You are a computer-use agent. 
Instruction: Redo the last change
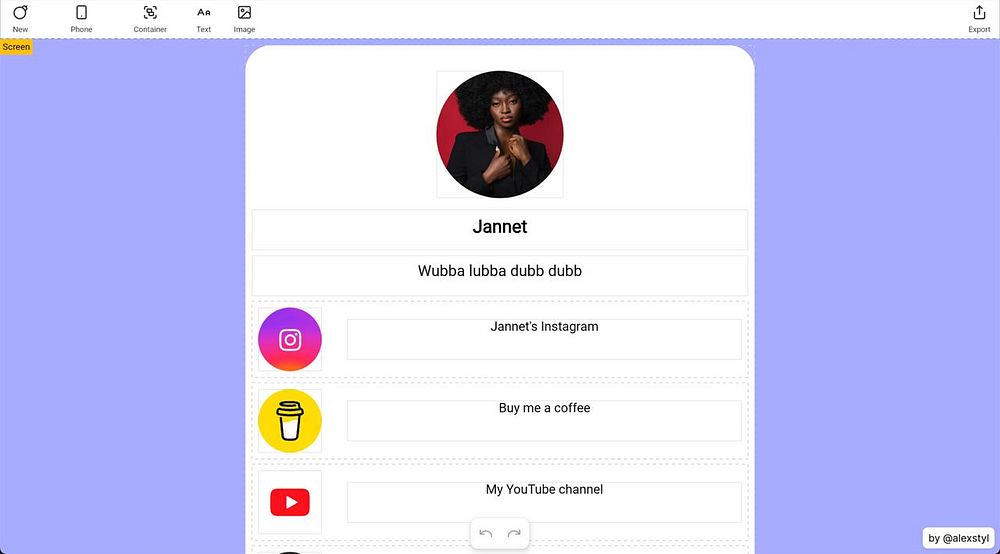514,534
